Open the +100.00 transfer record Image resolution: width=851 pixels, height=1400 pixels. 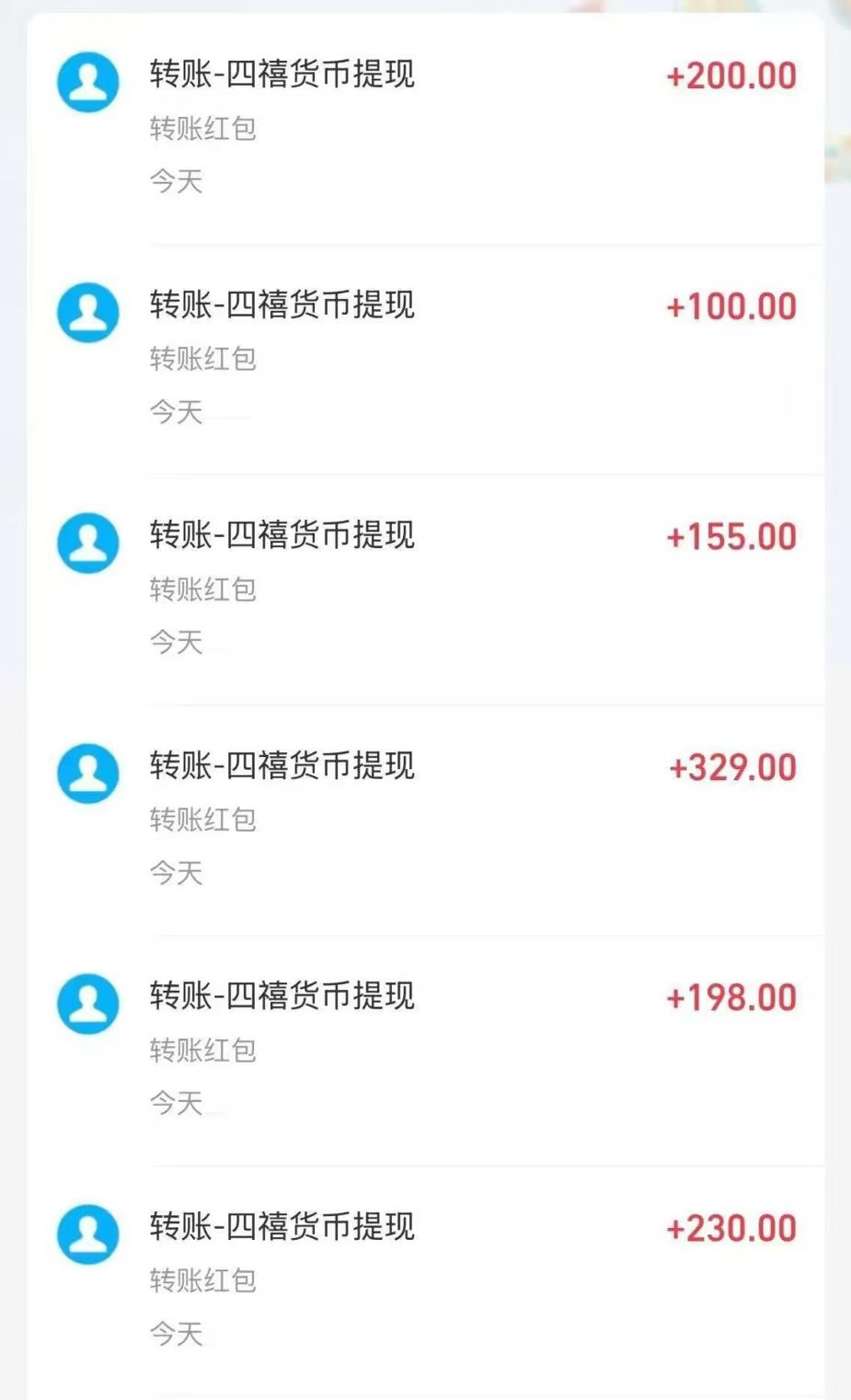(425, 360)
